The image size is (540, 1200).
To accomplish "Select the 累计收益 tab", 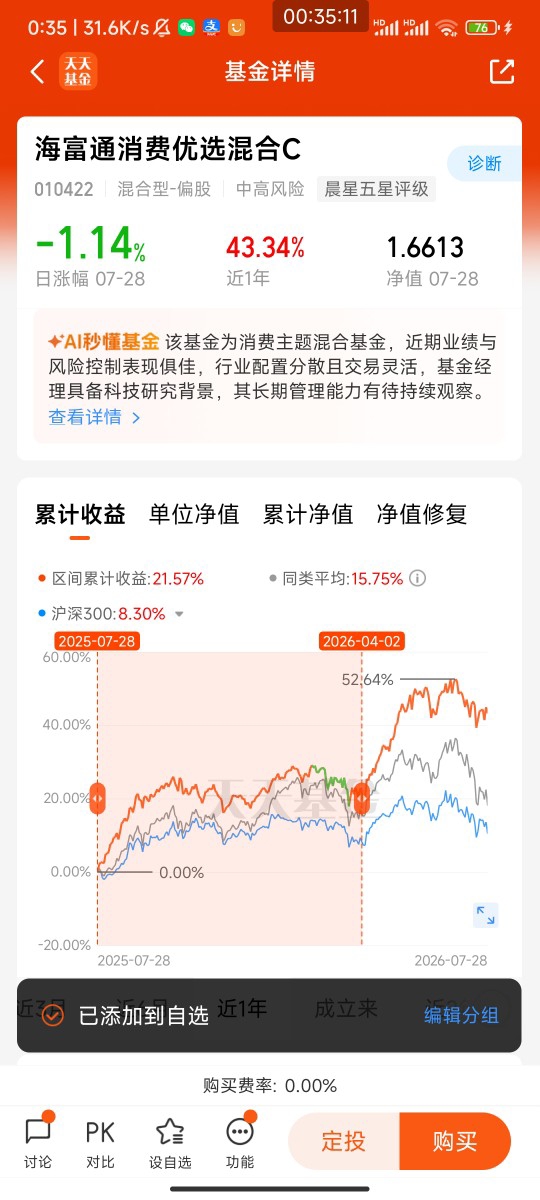I will tap(80, 514).
